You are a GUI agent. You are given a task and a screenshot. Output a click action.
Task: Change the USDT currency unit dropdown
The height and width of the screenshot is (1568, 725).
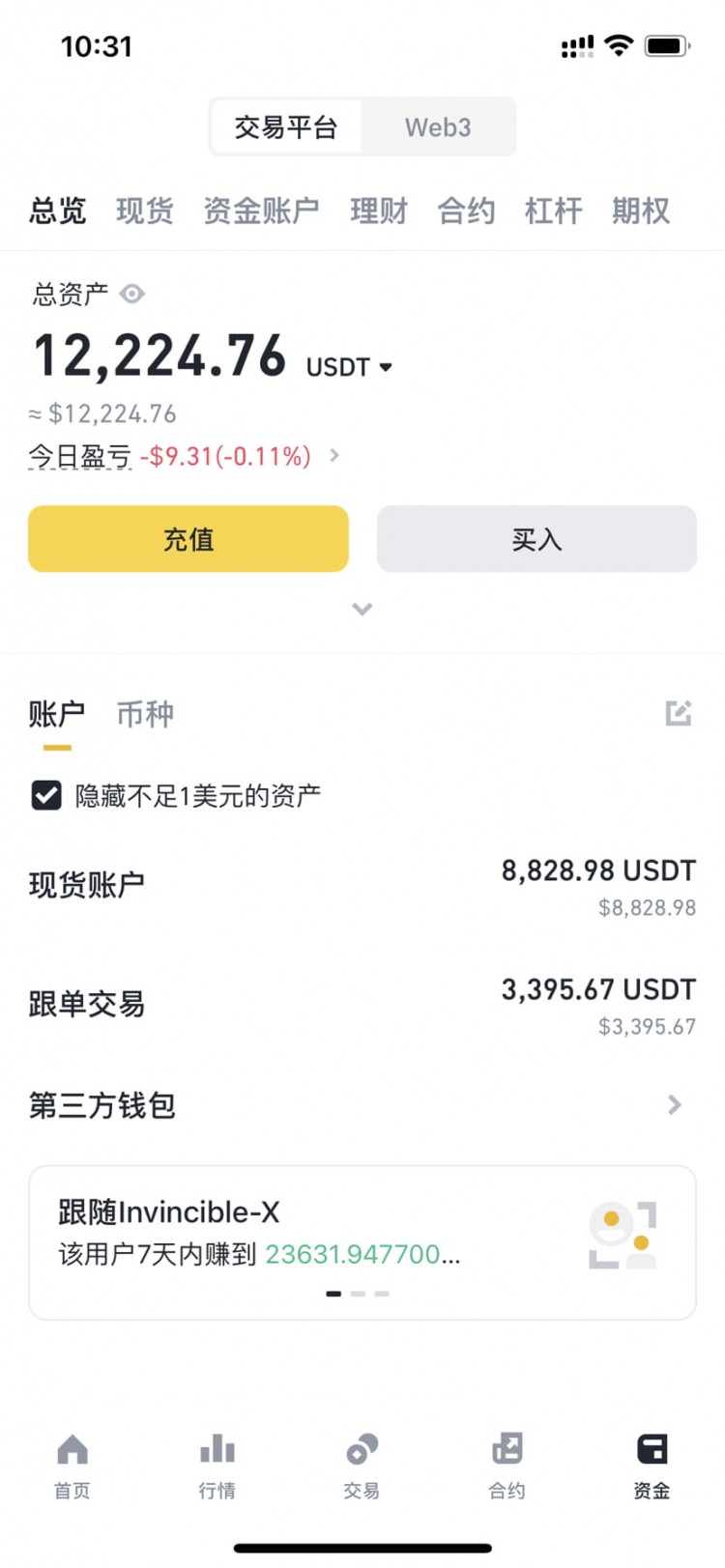click(349, 367)
